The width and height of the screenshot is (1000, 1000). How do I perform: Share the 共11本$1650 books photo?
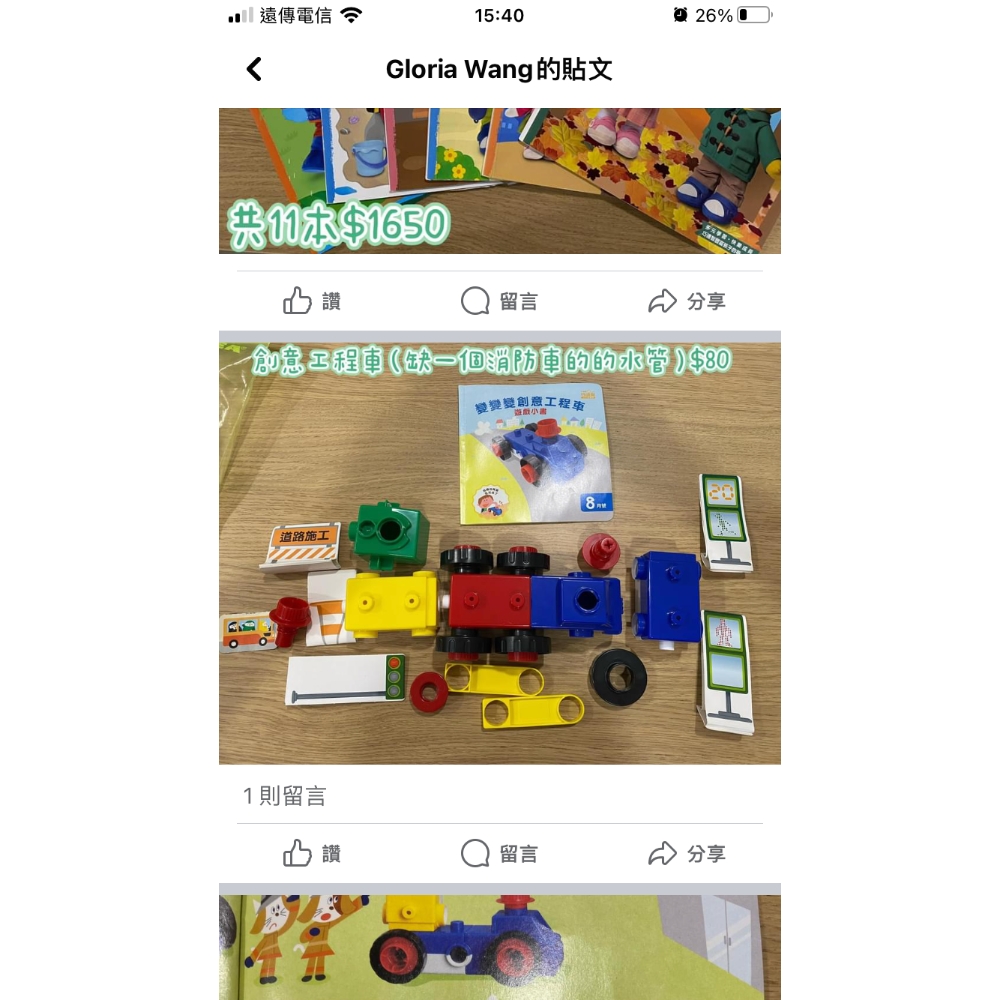click(x=687, y=301)
